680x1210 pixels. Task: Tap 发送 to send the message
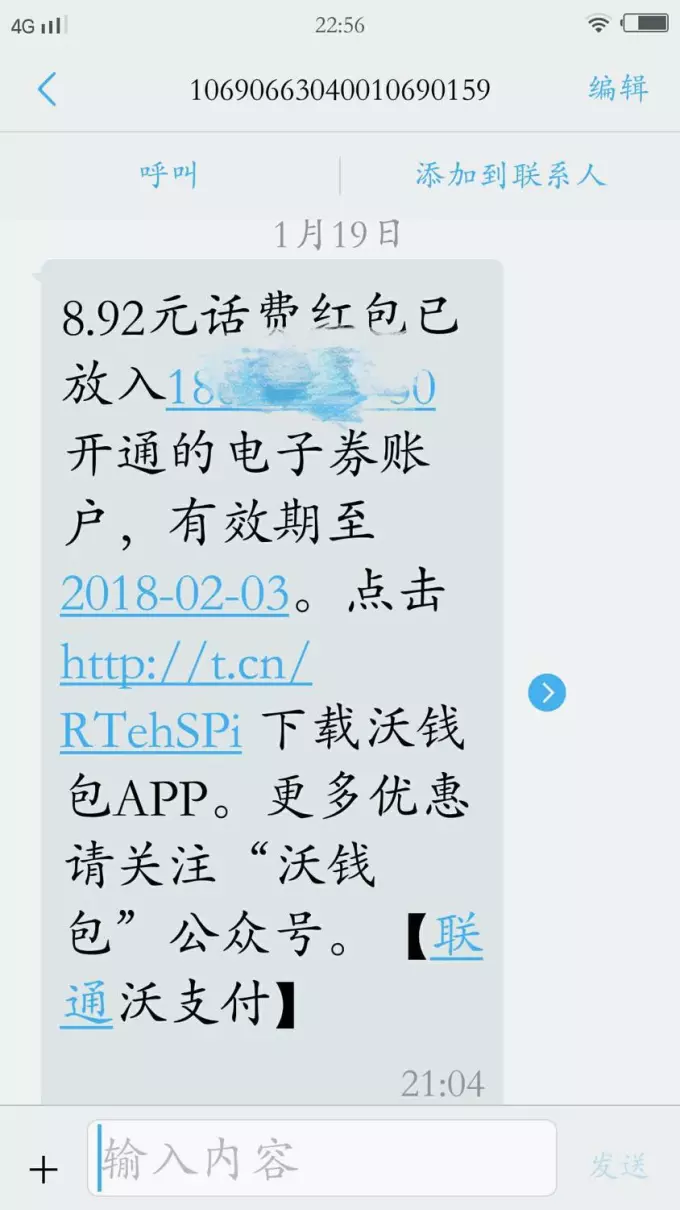pos(619,1165)
